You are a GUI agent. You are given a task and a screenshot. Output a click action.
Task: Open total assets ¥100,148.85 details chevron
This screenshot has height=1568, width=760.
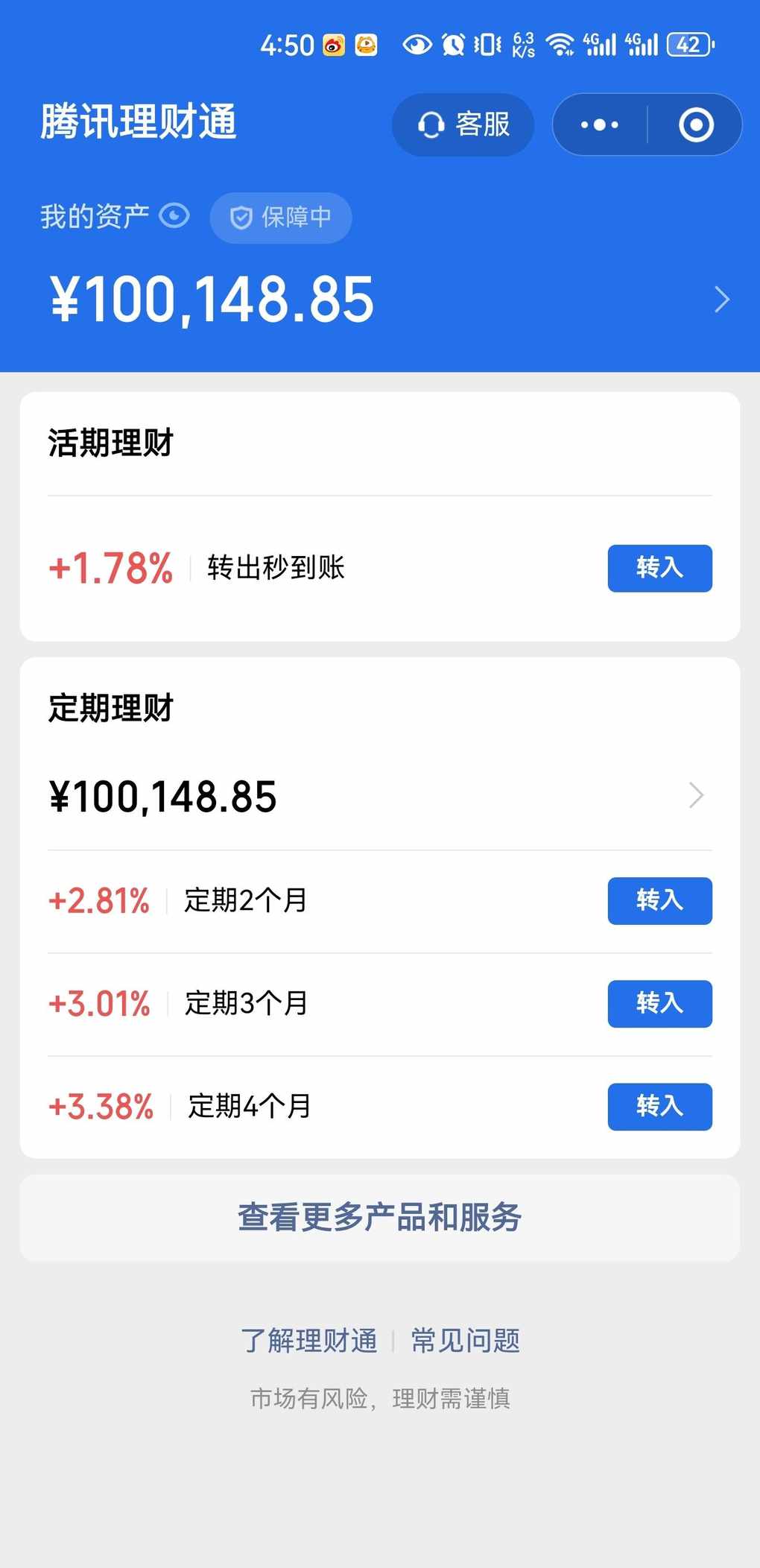point(721,300)
